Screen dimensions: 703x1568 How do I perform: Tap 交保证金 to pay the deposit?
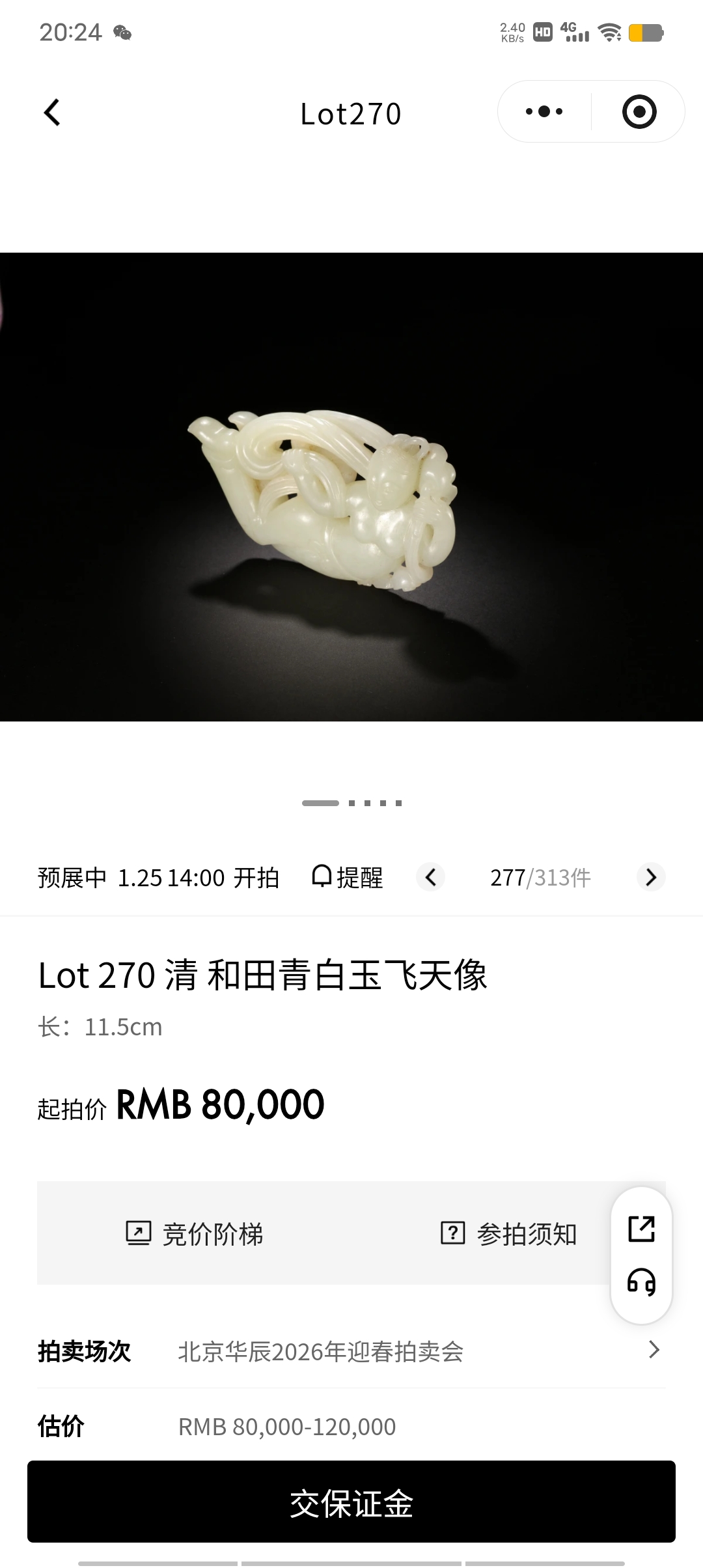pyautogui.click(x=351, y=1503)
